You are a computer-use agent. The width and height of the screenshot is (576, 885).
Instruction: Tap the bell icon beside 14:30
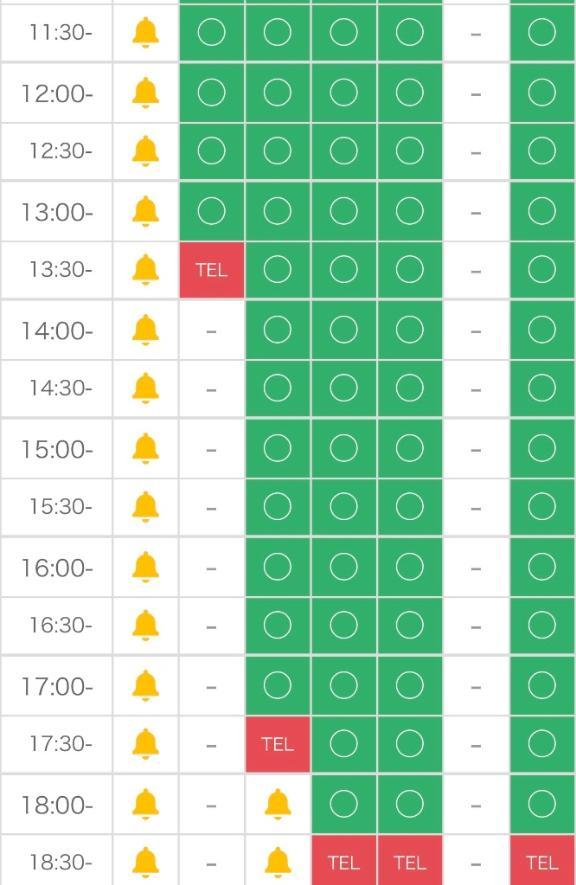point(146,388)
